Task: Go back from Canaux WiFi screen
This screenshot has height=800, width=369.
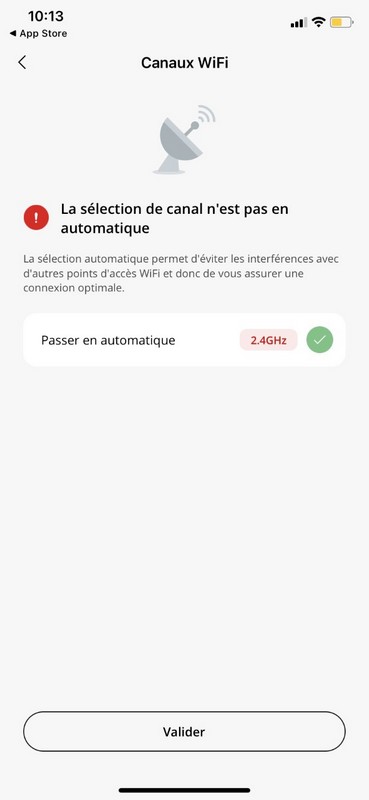Action: point(22,62)
